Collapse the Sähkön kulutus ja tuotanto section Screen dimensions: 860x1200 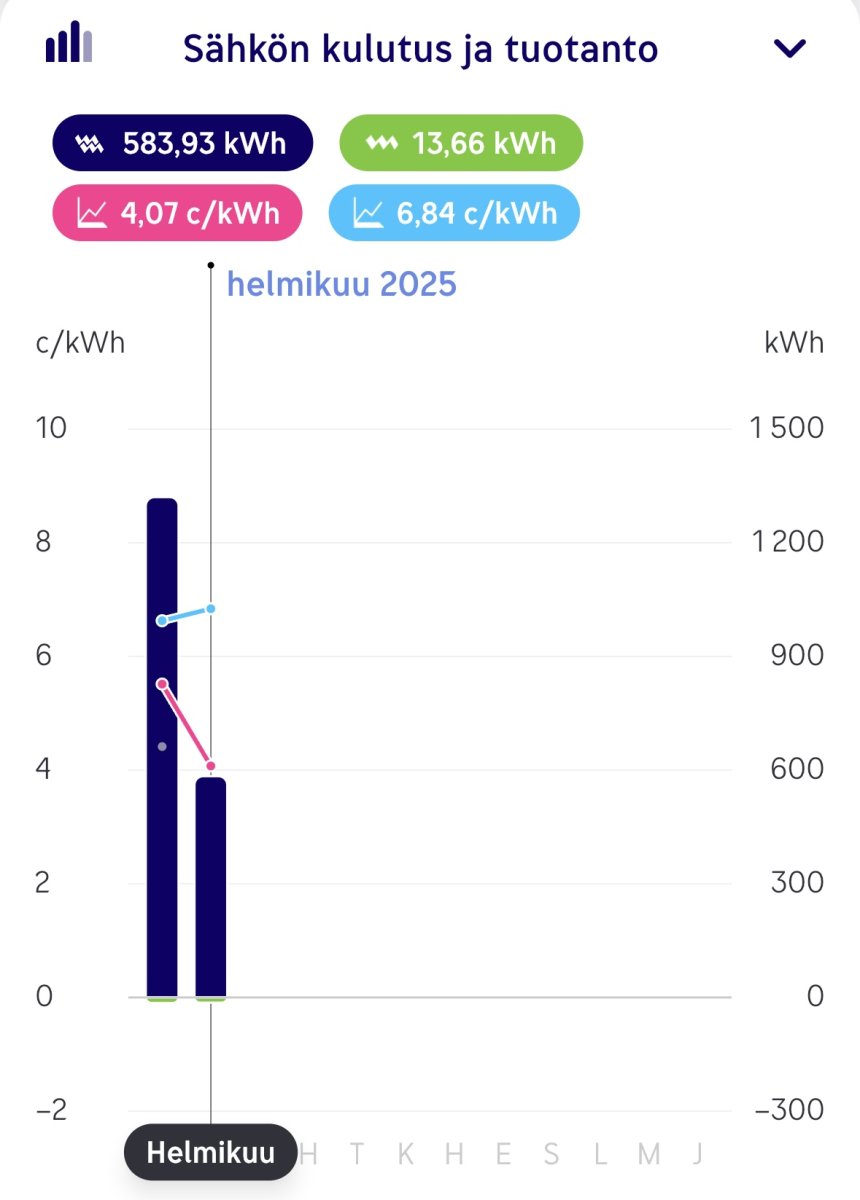pyautogui.click(x=790, y=48)
